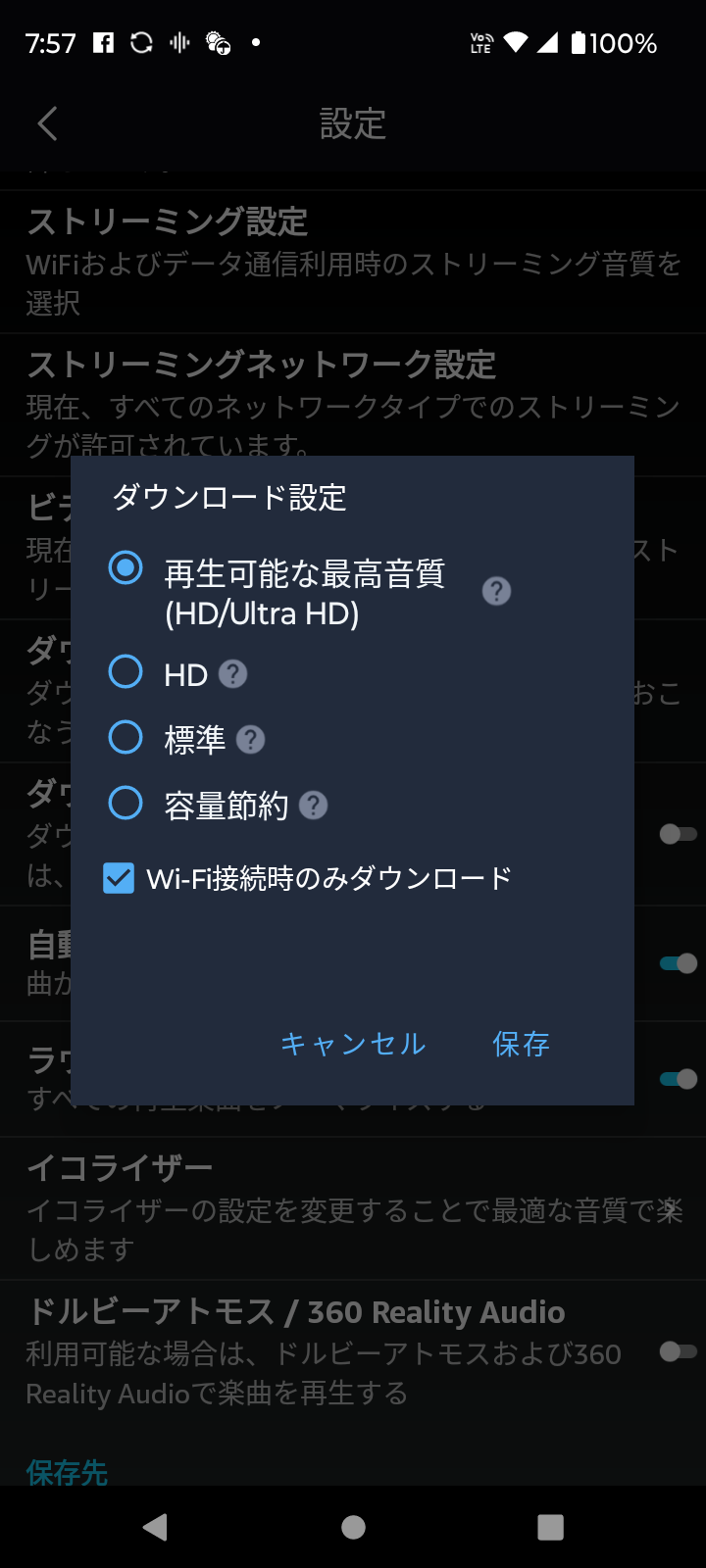
Task: Show help for 標準 quality
Action: click(x=251, y=740)
